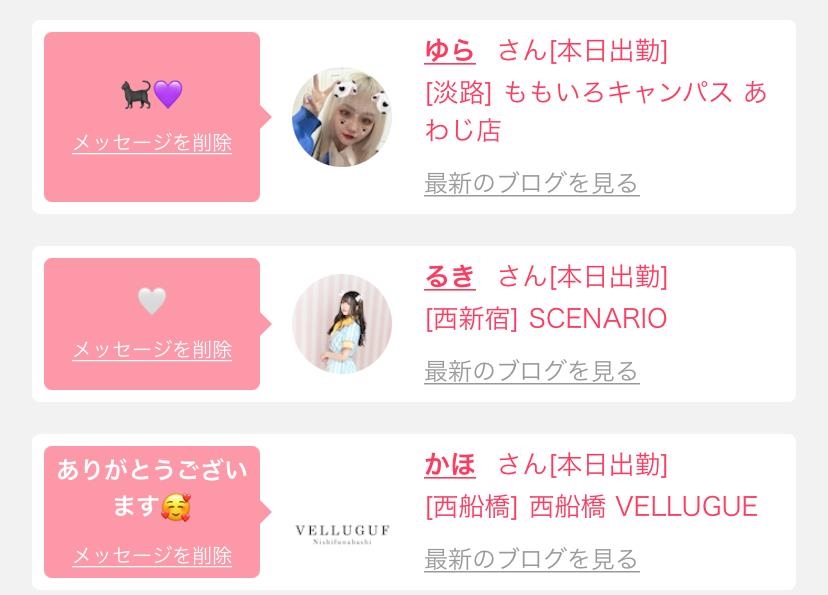Viewport: 828px width, 595px height.
Task: Tap るき's profile photo
Action: [342, 324]
